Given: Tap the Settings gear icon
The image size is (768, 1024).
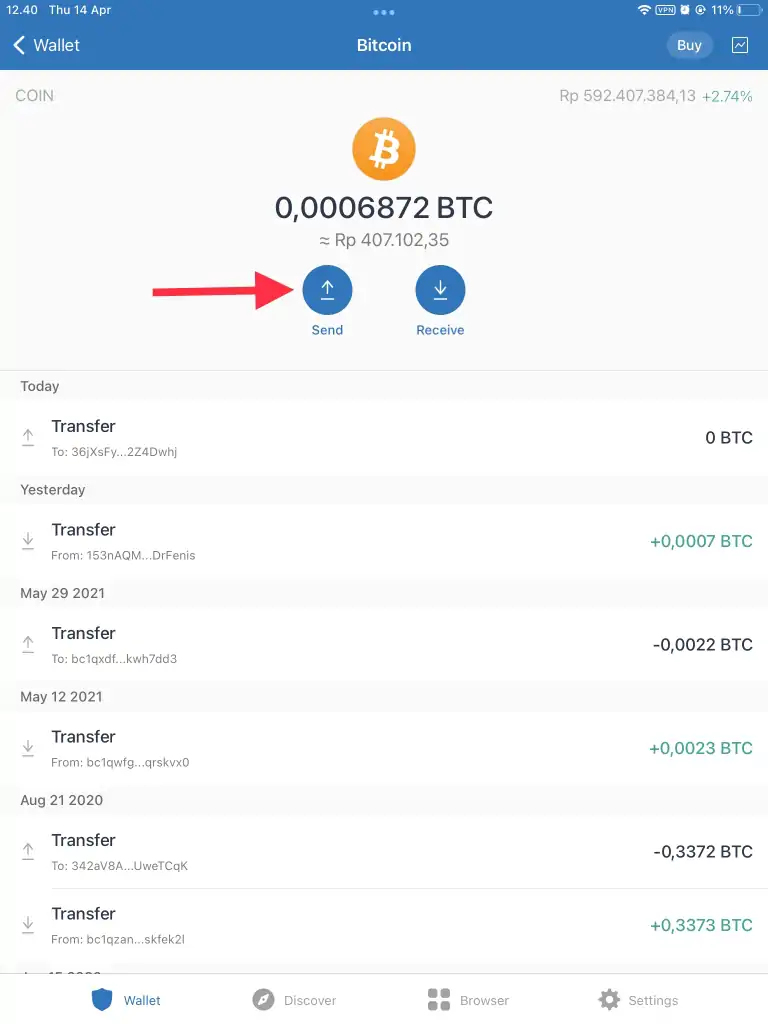Looking at the screenshot, I should coord(608,999).
